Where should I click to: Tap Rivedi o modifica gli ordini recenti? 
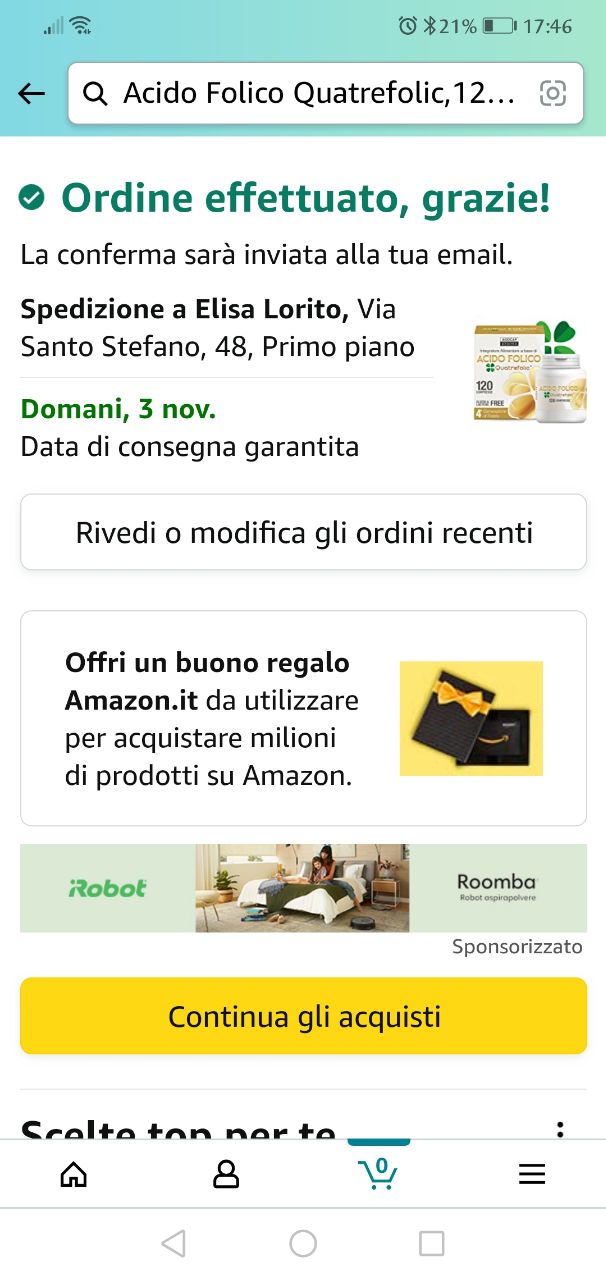303,532
